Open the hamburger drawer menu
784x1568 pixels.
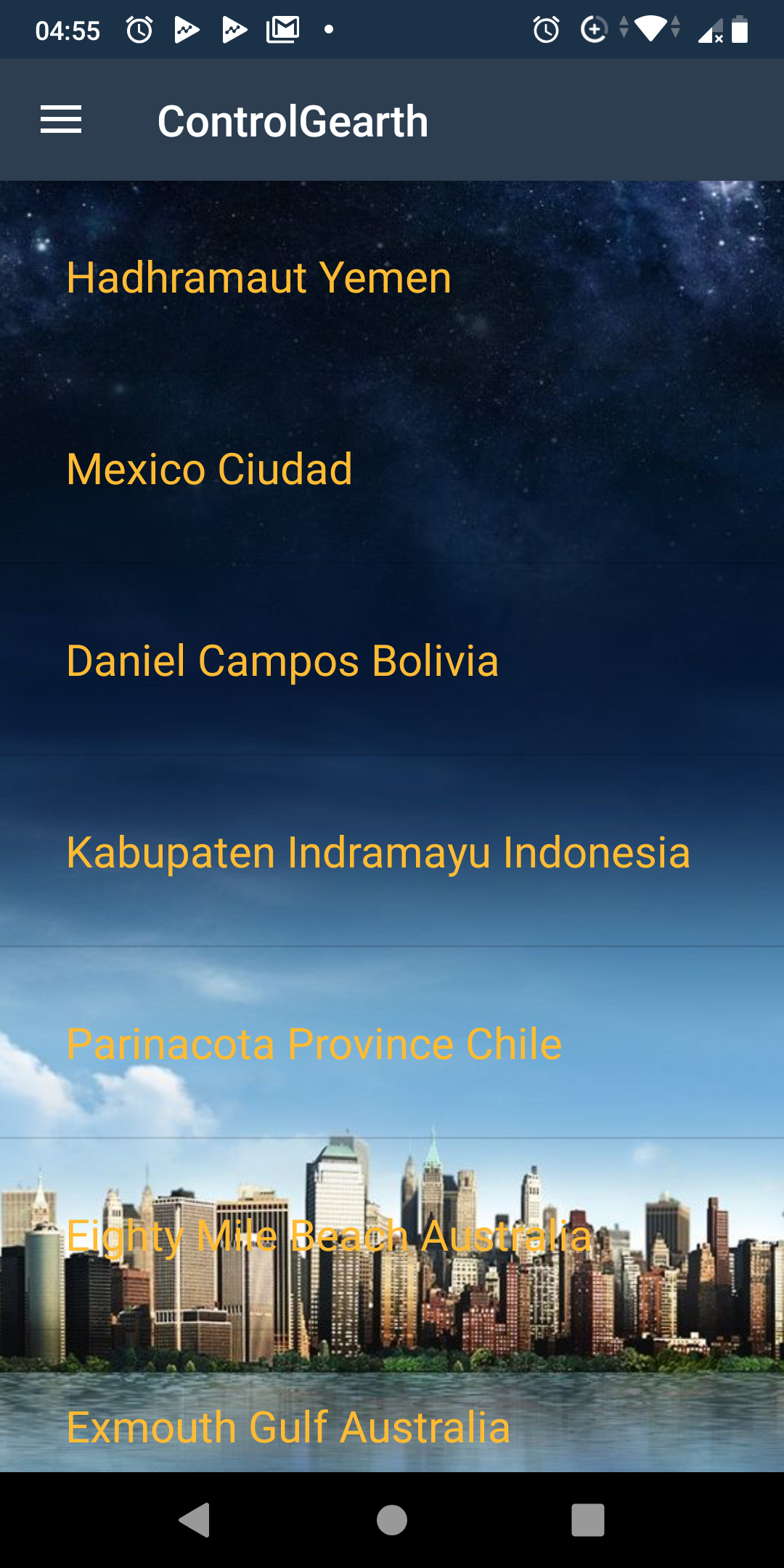[61, 120]
